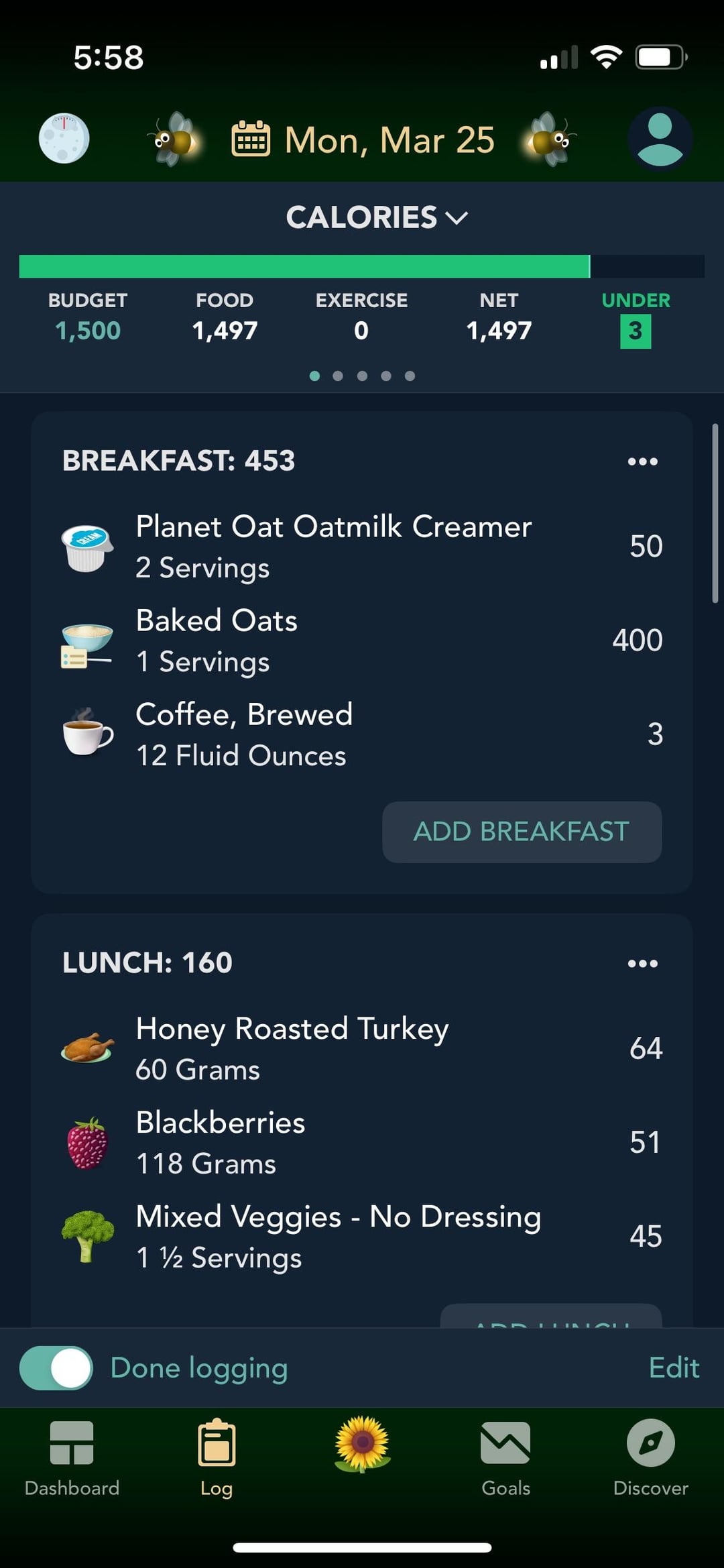Open Mixed Veggies - No Dressing entry

coord(362,1236)
